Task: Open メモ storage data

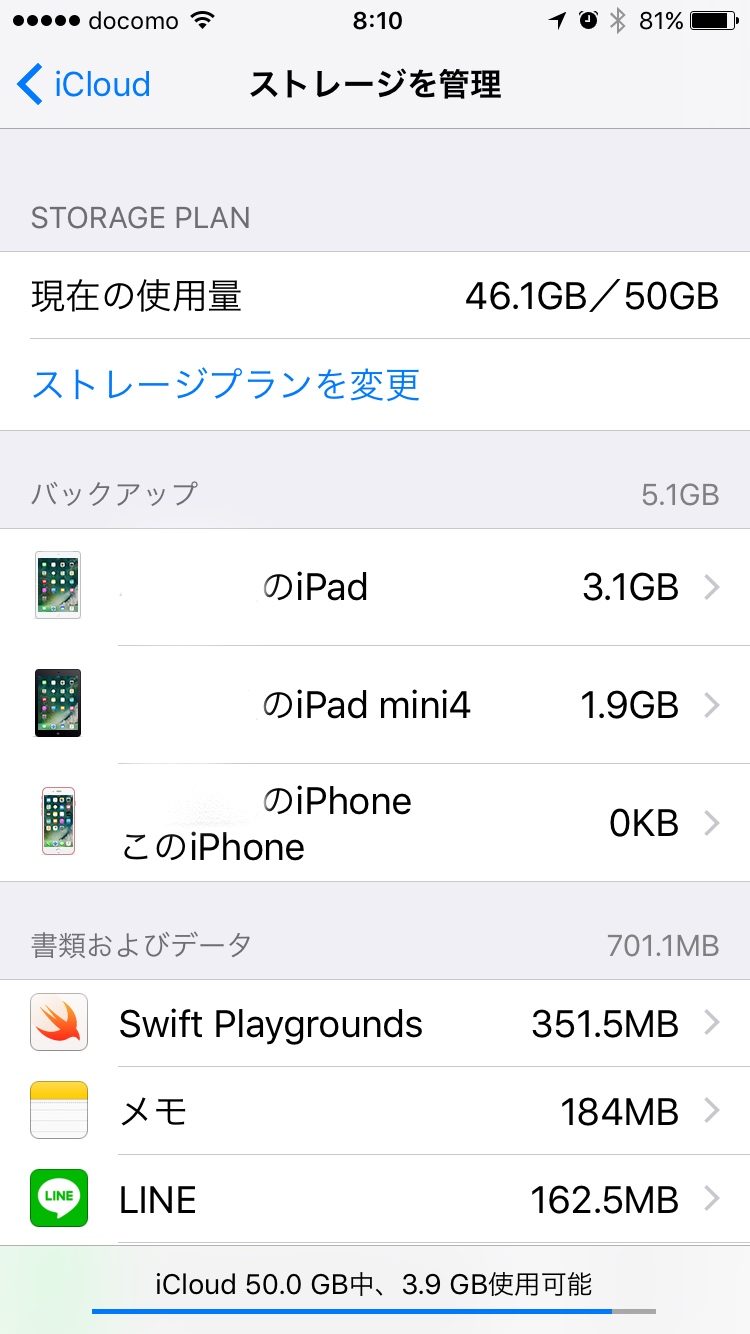Action: [x=375, y=1111]
